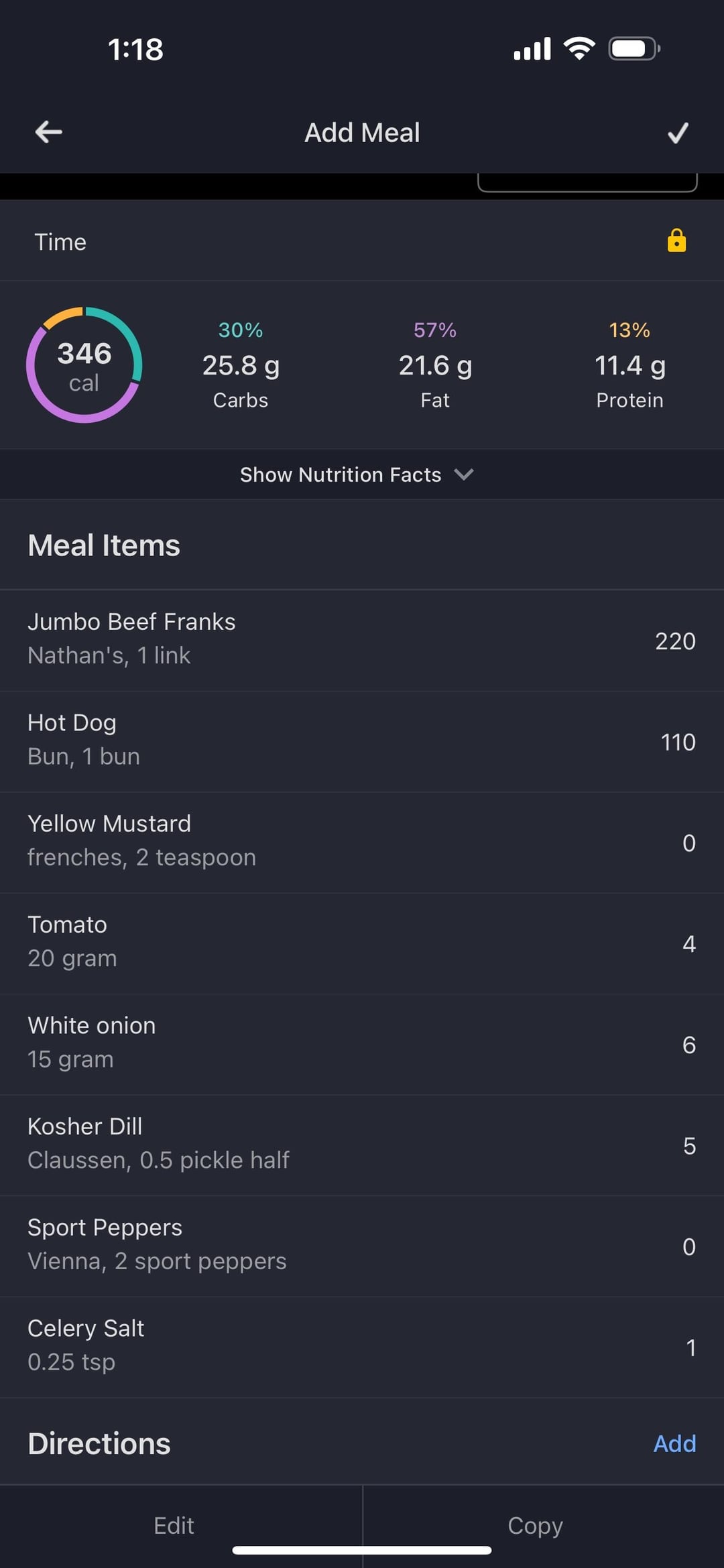Open the Jumbo Beef Franks item

point(362,641)
